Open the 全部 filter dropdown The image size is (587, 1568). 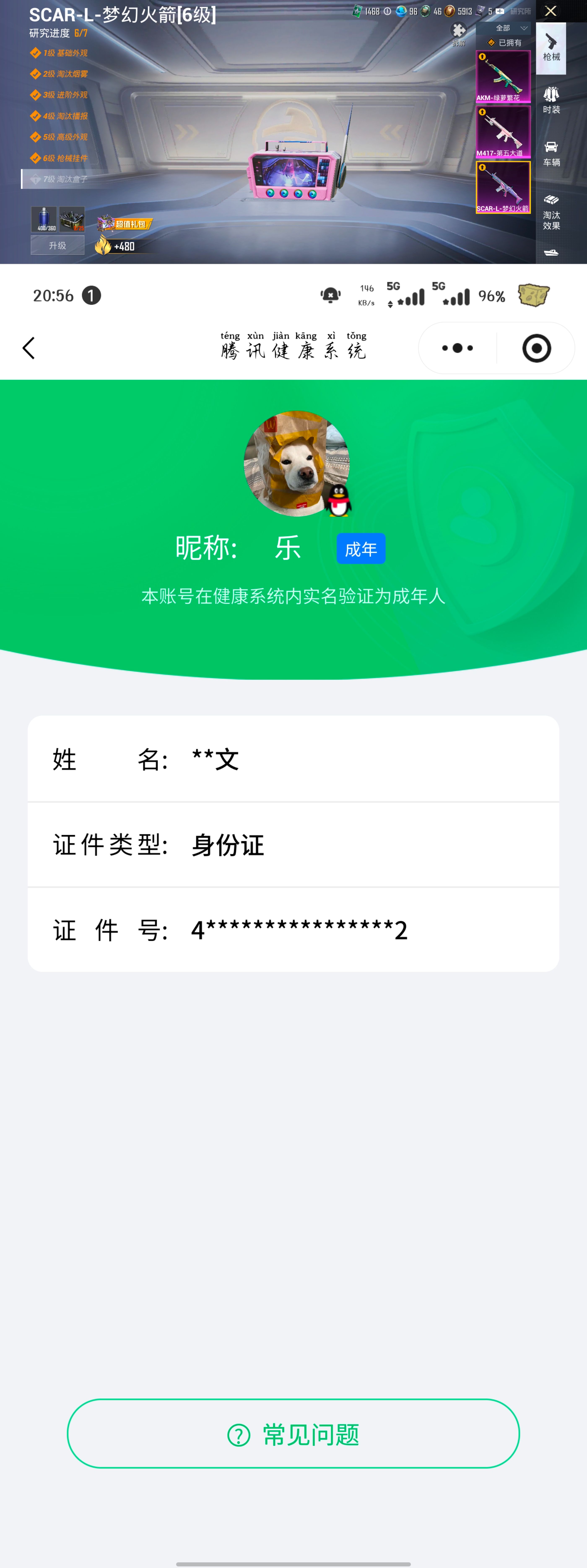click(504, 28)
